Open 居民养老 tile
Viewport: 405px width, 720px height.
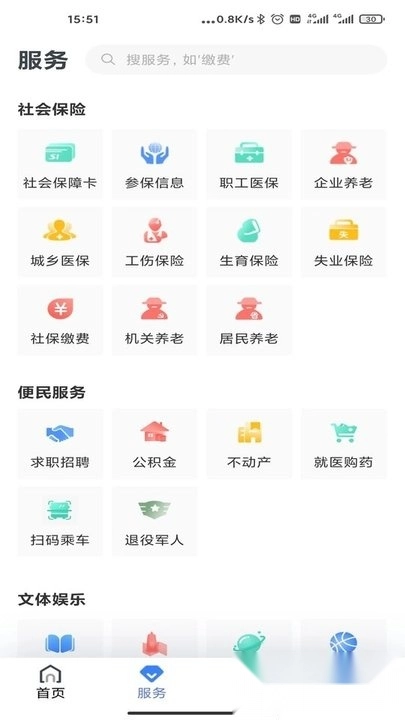pos(249,321)
